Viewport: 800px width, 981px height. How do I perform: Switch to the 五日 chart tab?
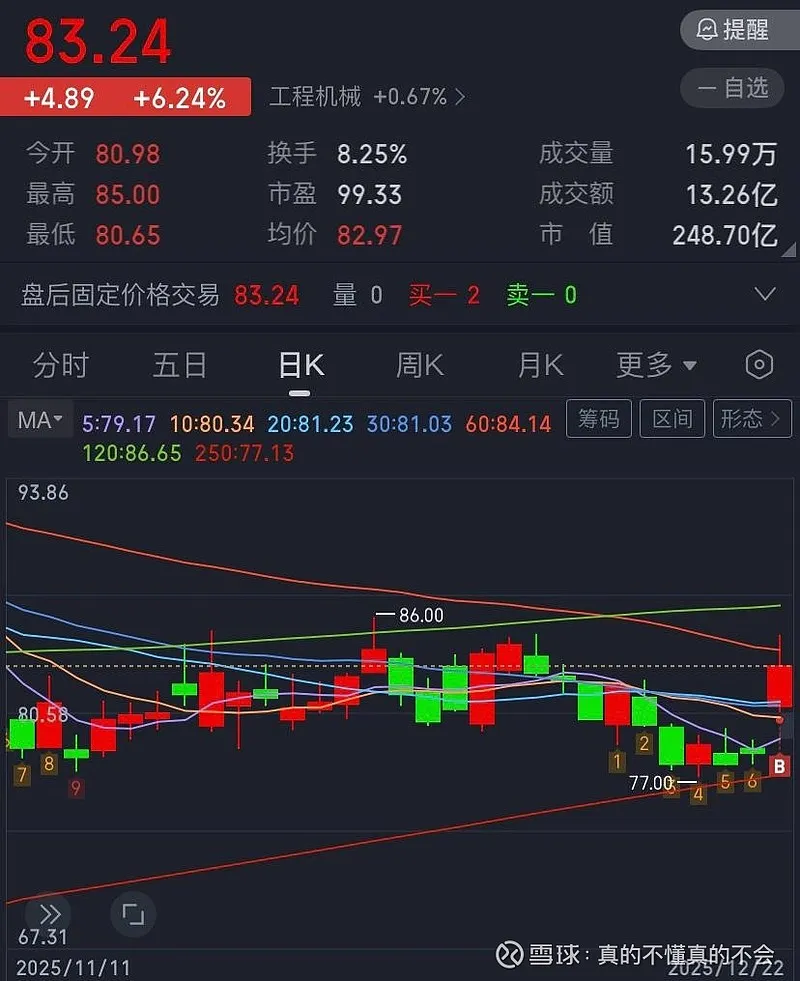[180, 365]
